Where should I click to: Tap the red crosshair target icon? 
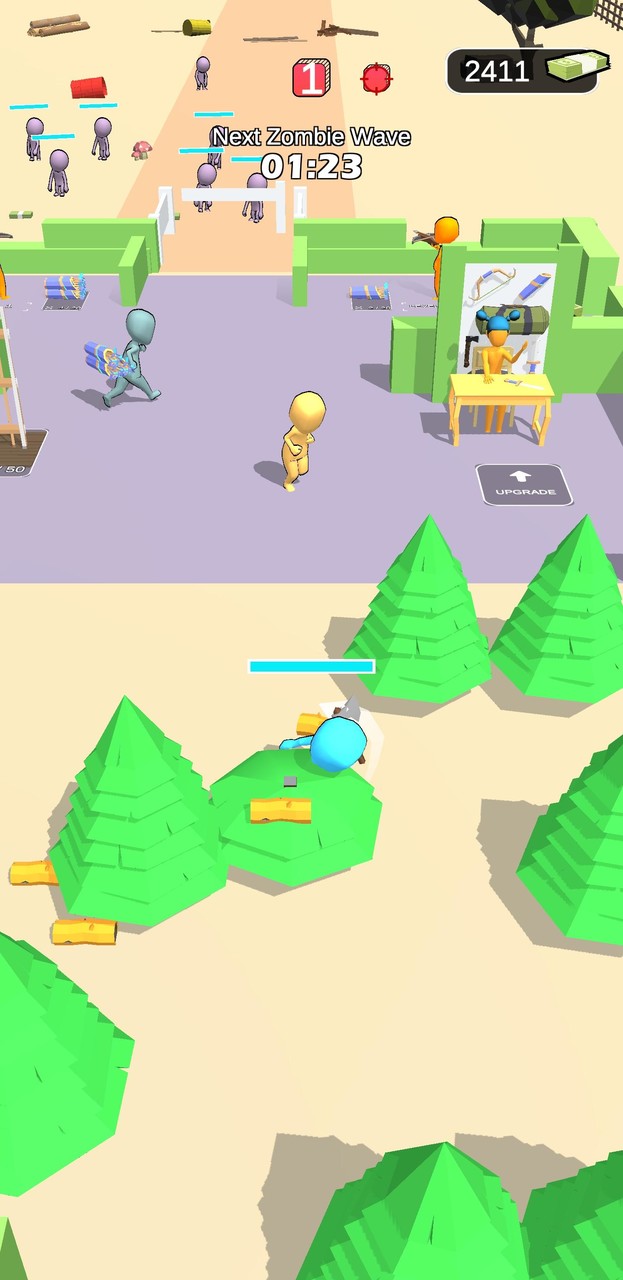[376, 77]
